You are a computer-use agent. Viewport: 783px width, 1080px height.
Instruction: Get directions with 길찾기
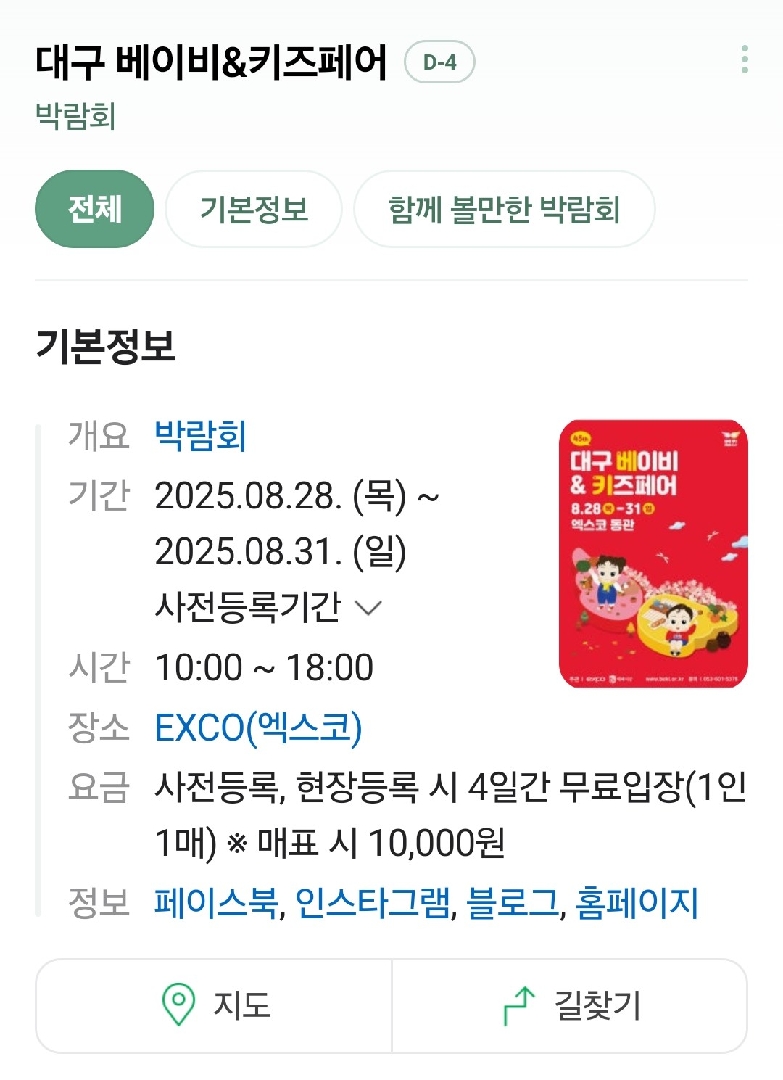[x=569, y=1005]
